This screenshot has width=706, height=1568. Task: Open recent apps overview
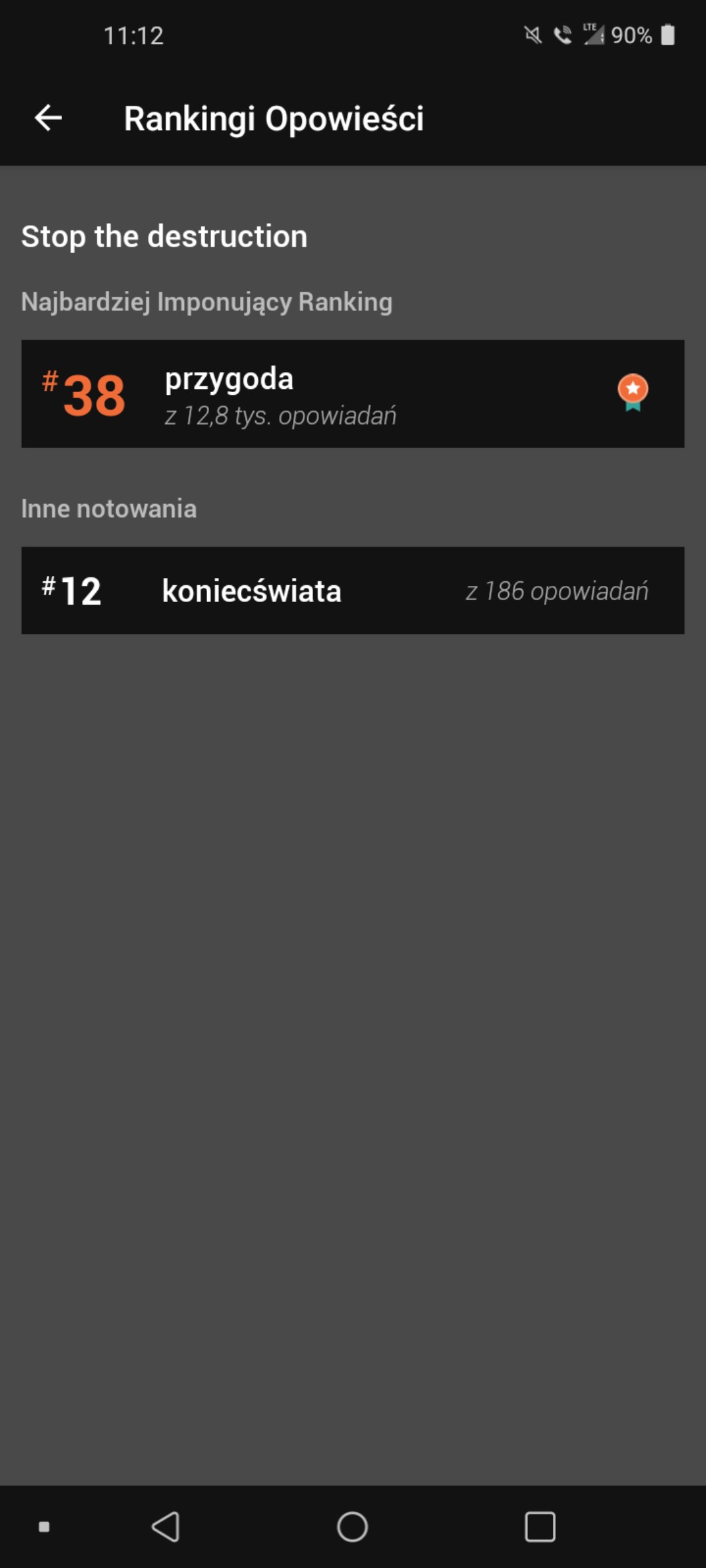539,1527
